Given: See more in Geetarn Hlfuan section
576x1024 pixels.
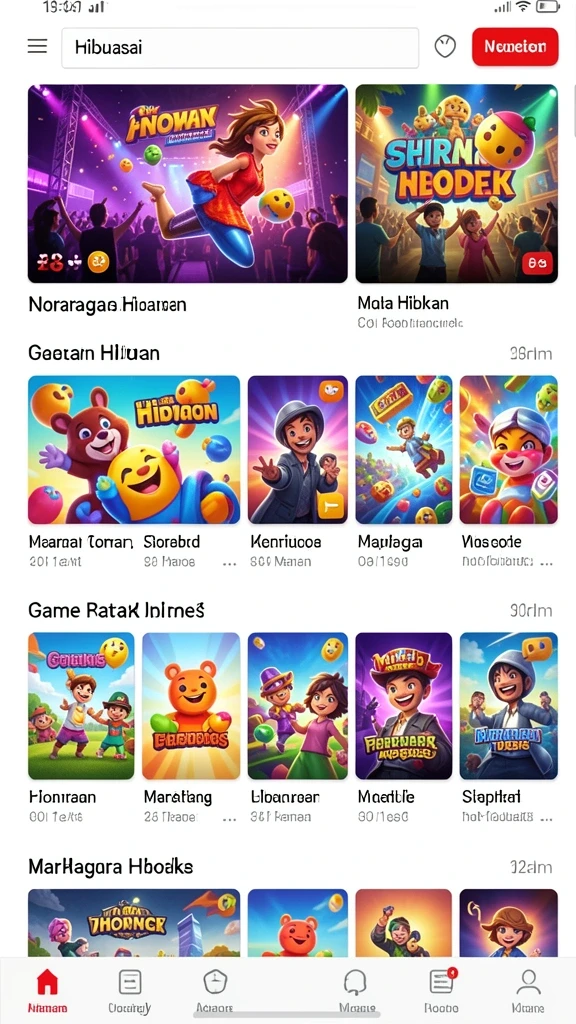Looking at the screenshot, I should tap(531, 354).
